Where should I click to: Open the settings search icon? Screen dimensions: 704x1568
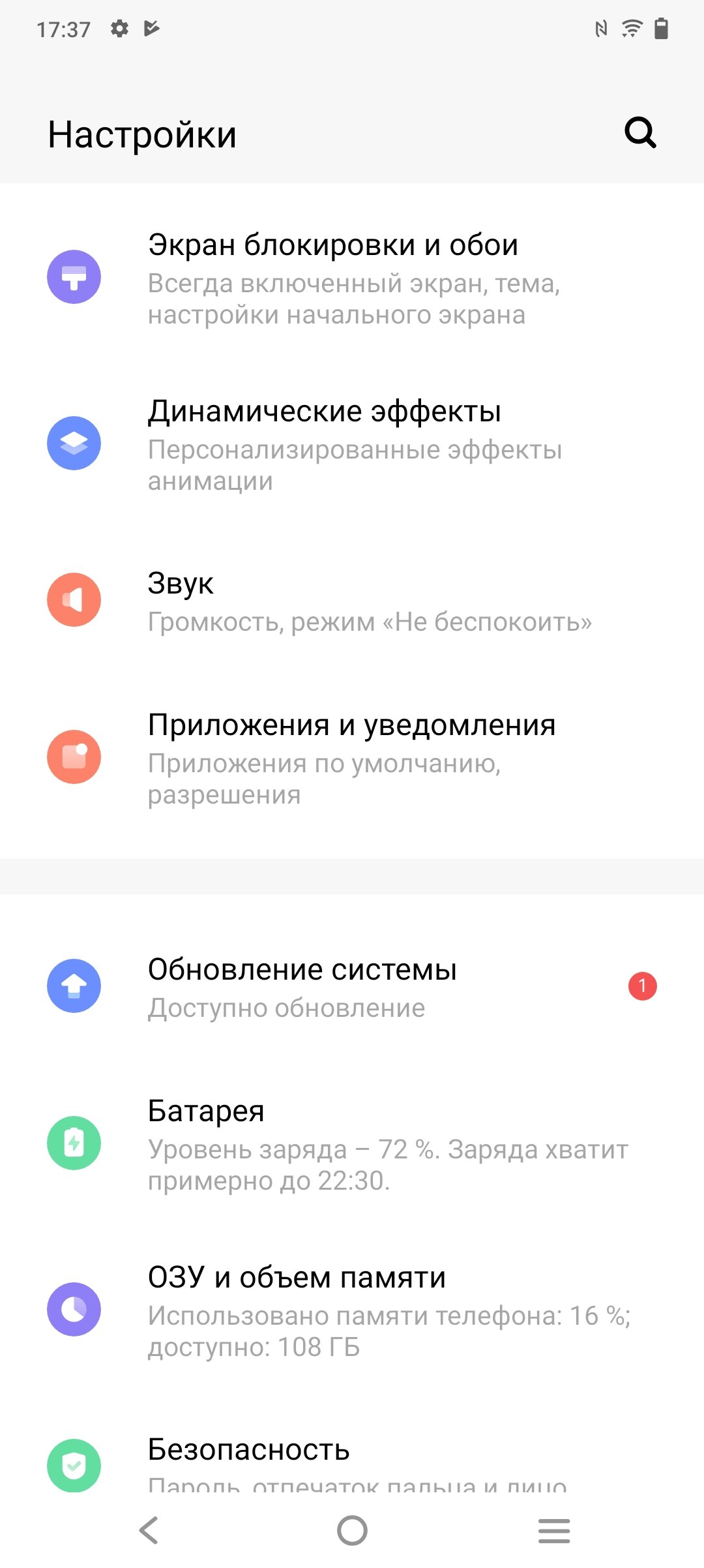click(640, 133)
